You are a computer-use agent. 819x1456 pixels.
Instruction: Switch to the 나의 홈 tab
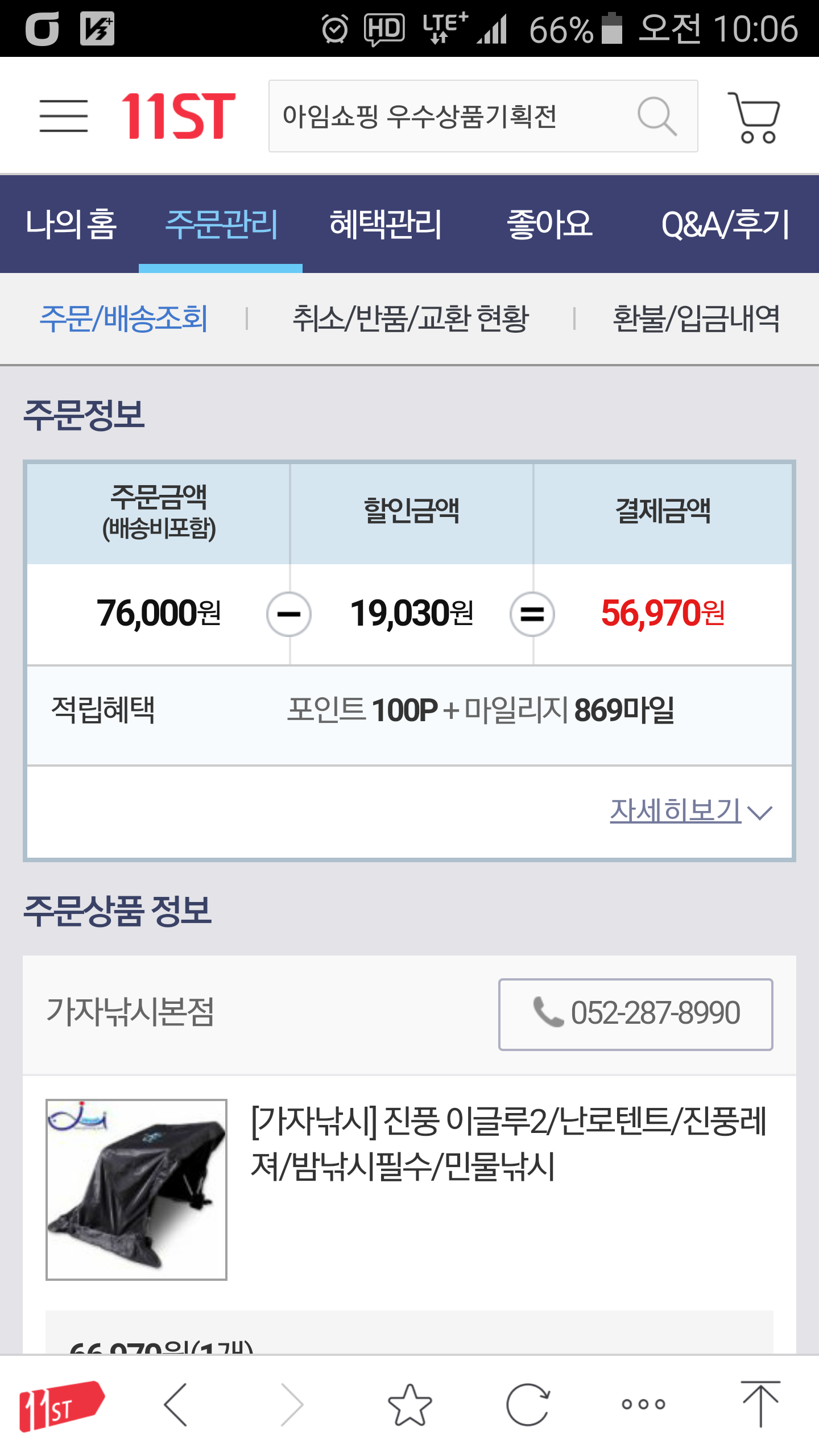[x=71, y=224]
